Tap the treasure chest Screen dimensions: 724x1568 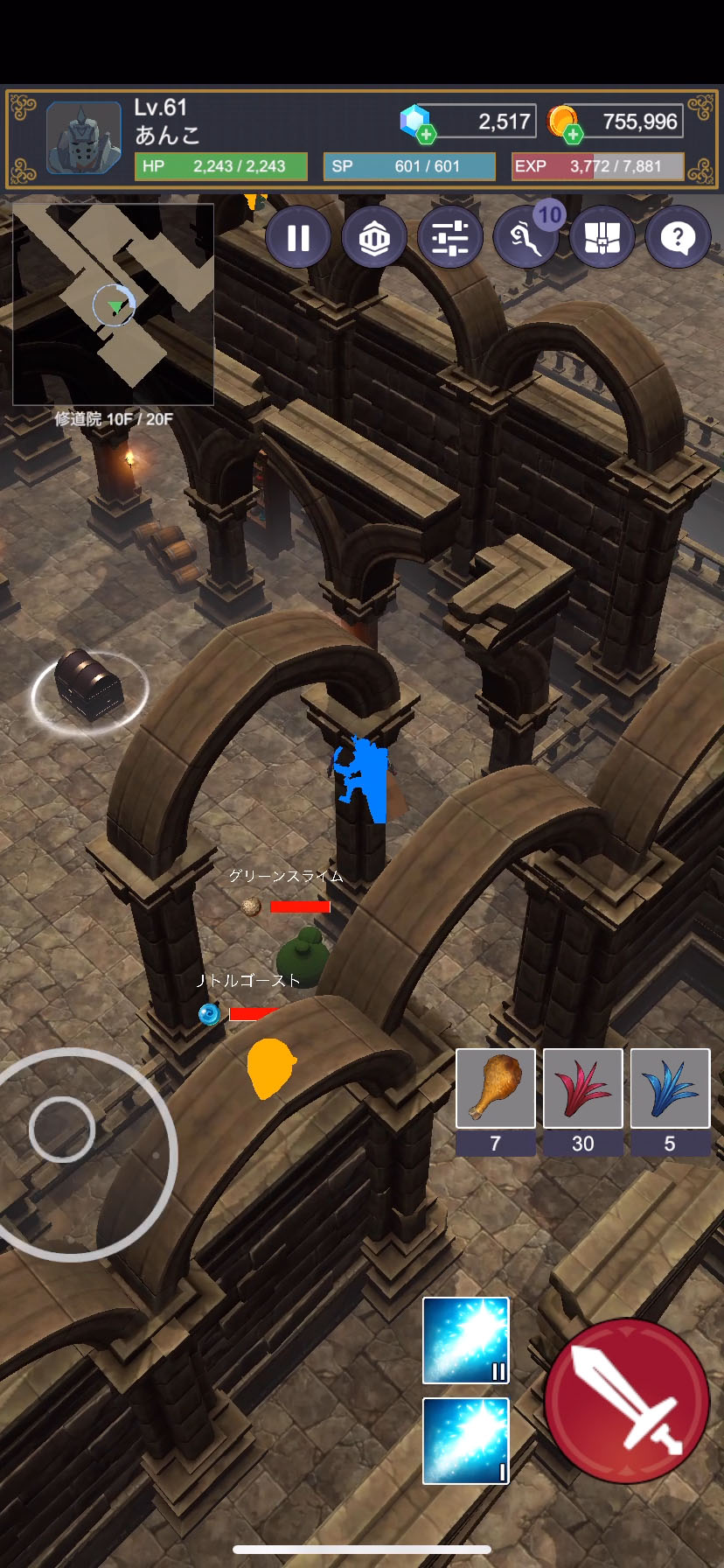[x=88, y=685]
